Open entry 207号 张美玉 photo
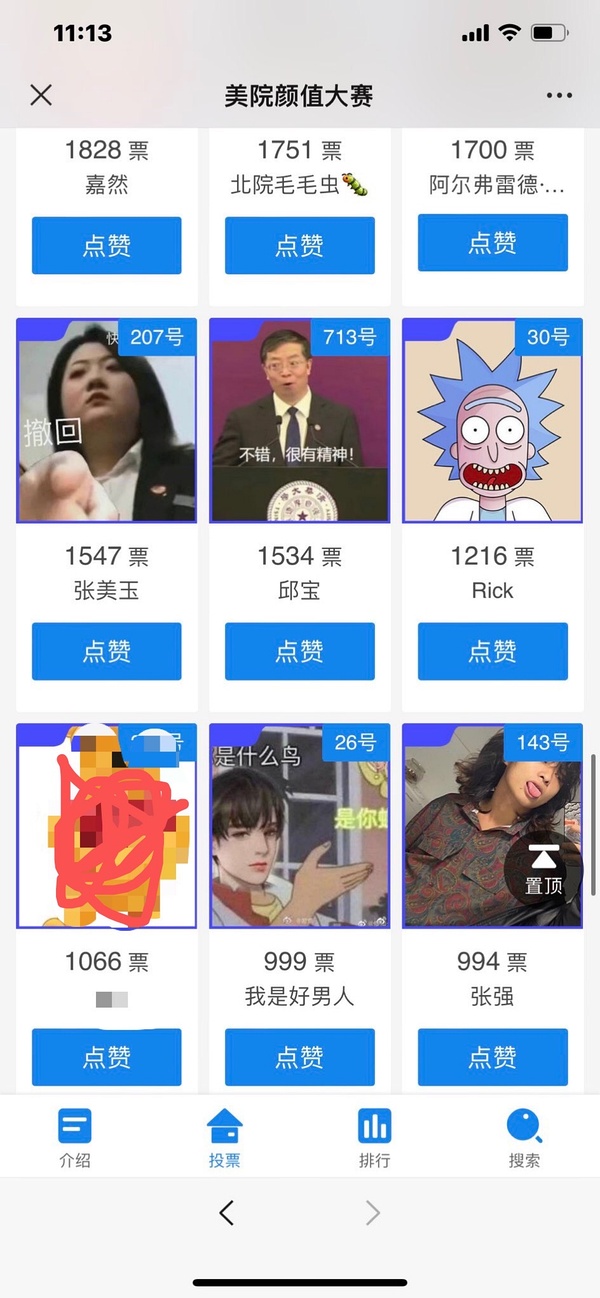The height and width of the screenshot is (1298, 600). pyautogui.click(x=107, y=421)
